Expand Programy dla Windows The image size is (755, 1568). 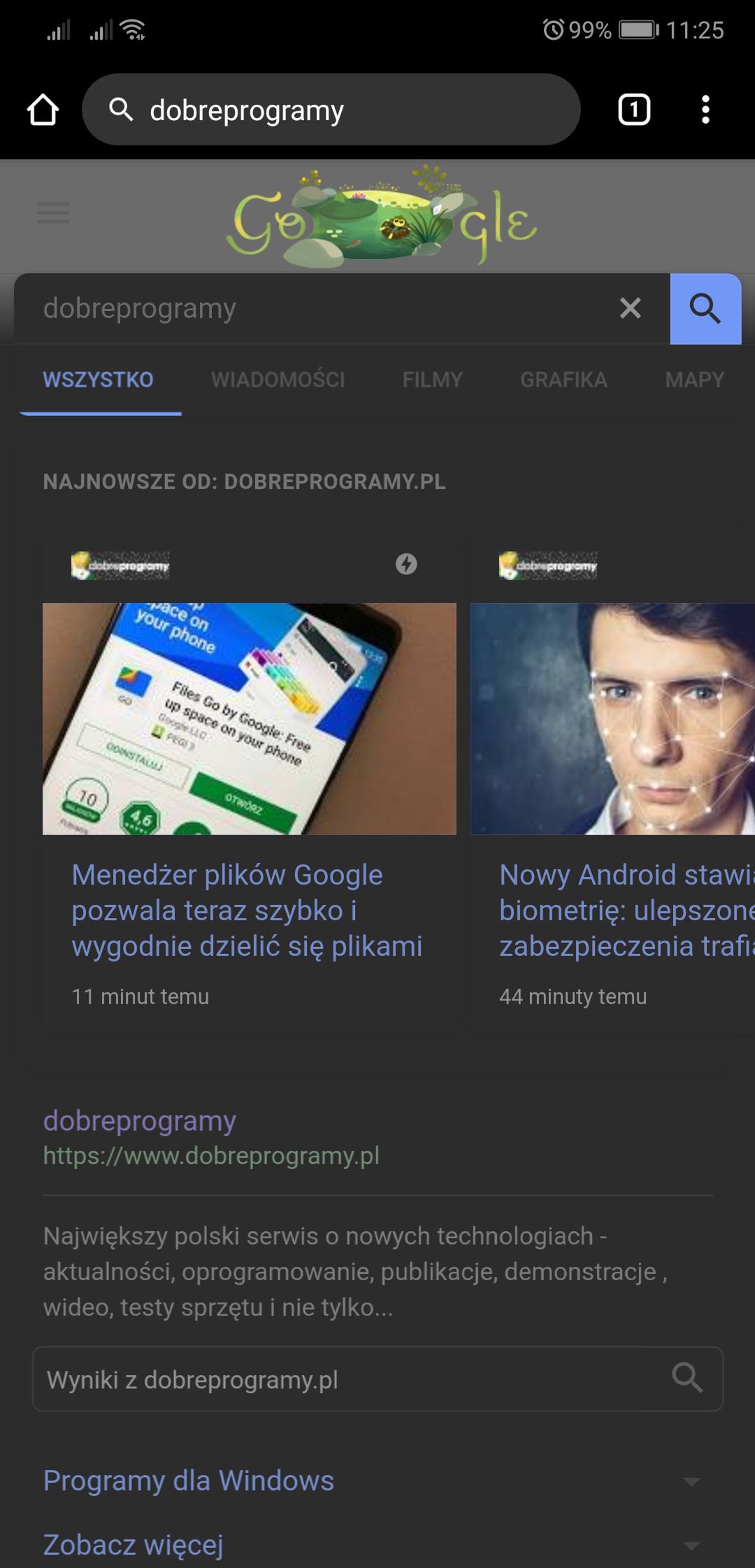(377, 1480)
